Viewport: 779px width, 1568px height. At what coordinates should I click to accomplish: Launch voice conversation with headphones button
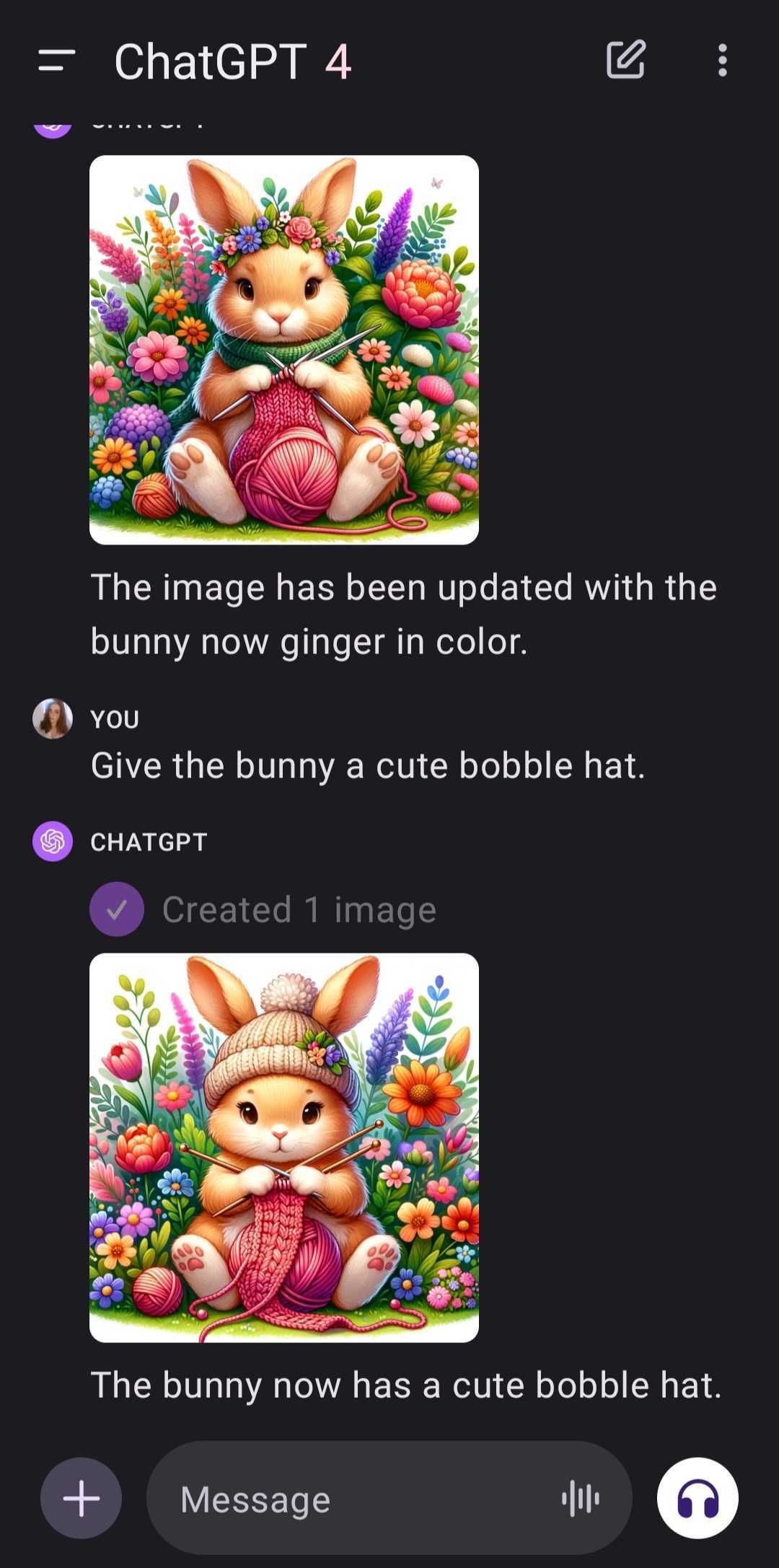[x=697, y=1498]
